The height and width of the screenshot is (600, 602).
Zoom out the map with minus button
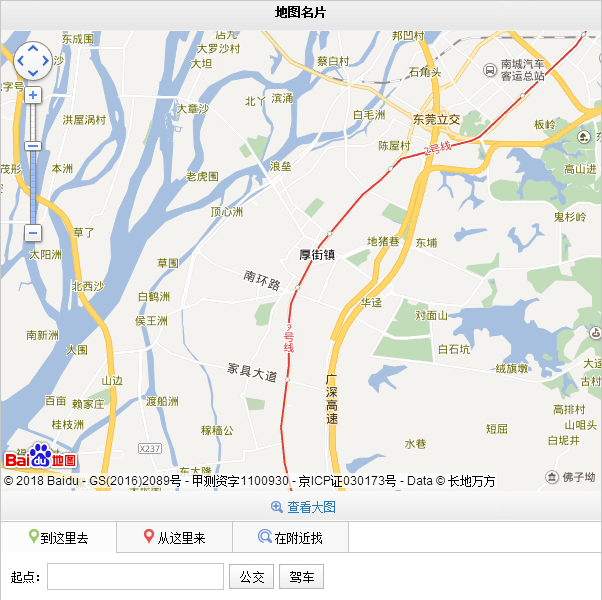click(33, 233)
